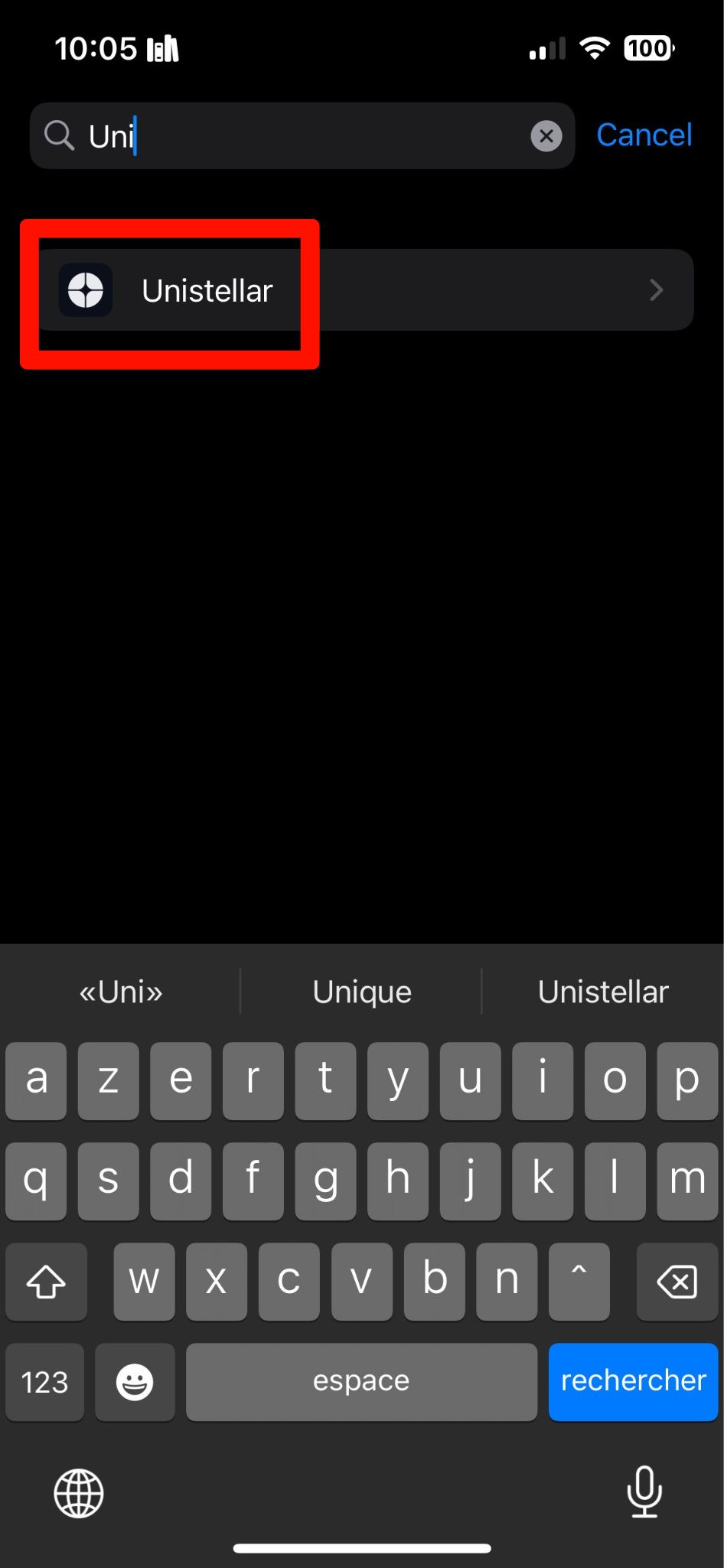Clear the search text field
Screen dimensions: 724x1568
click(x=546, y=136)
